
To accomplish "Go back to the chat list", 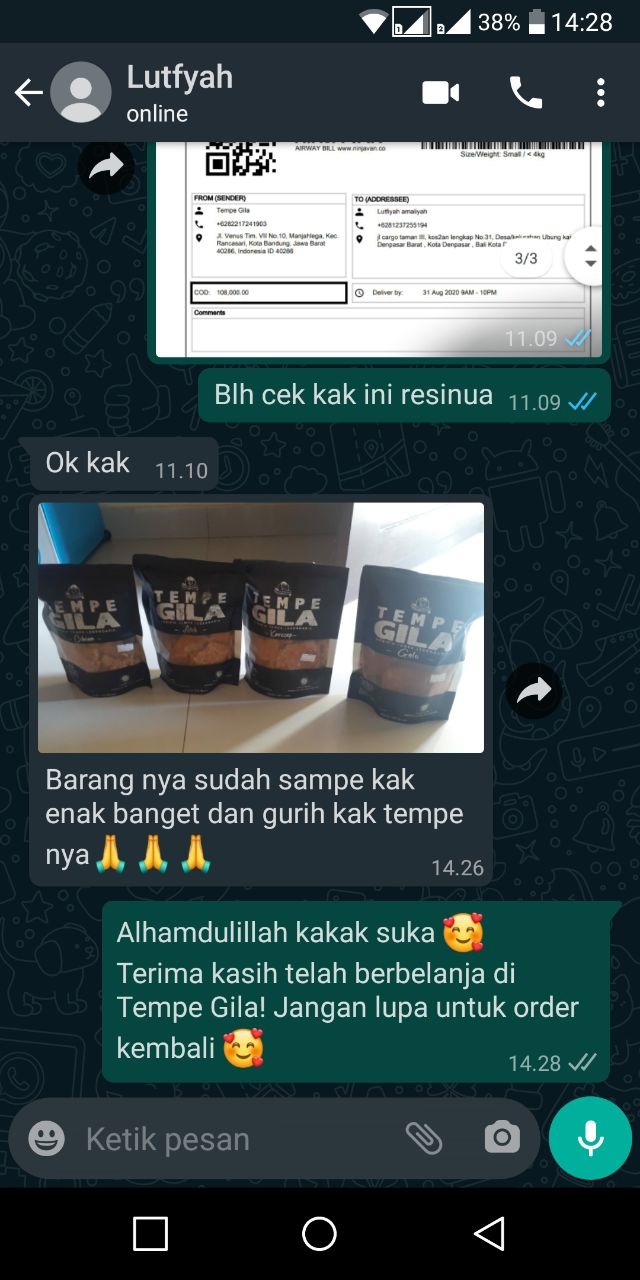I will (x=28, y=93).
